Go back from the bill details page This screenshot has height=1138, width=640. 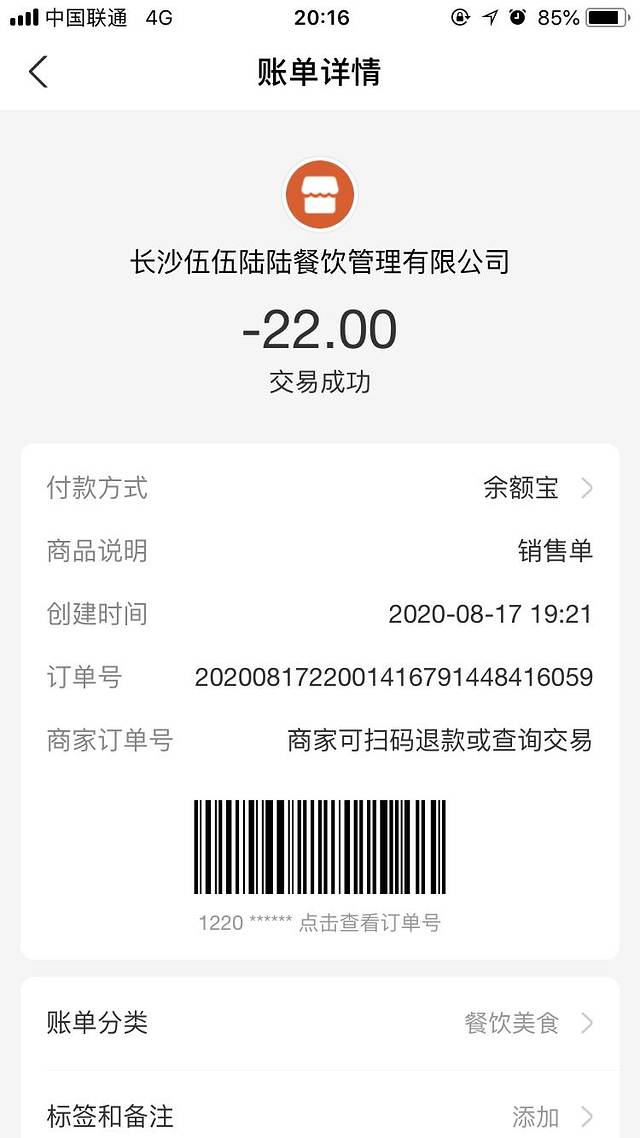pyautogui.click(x=38, y=72)
